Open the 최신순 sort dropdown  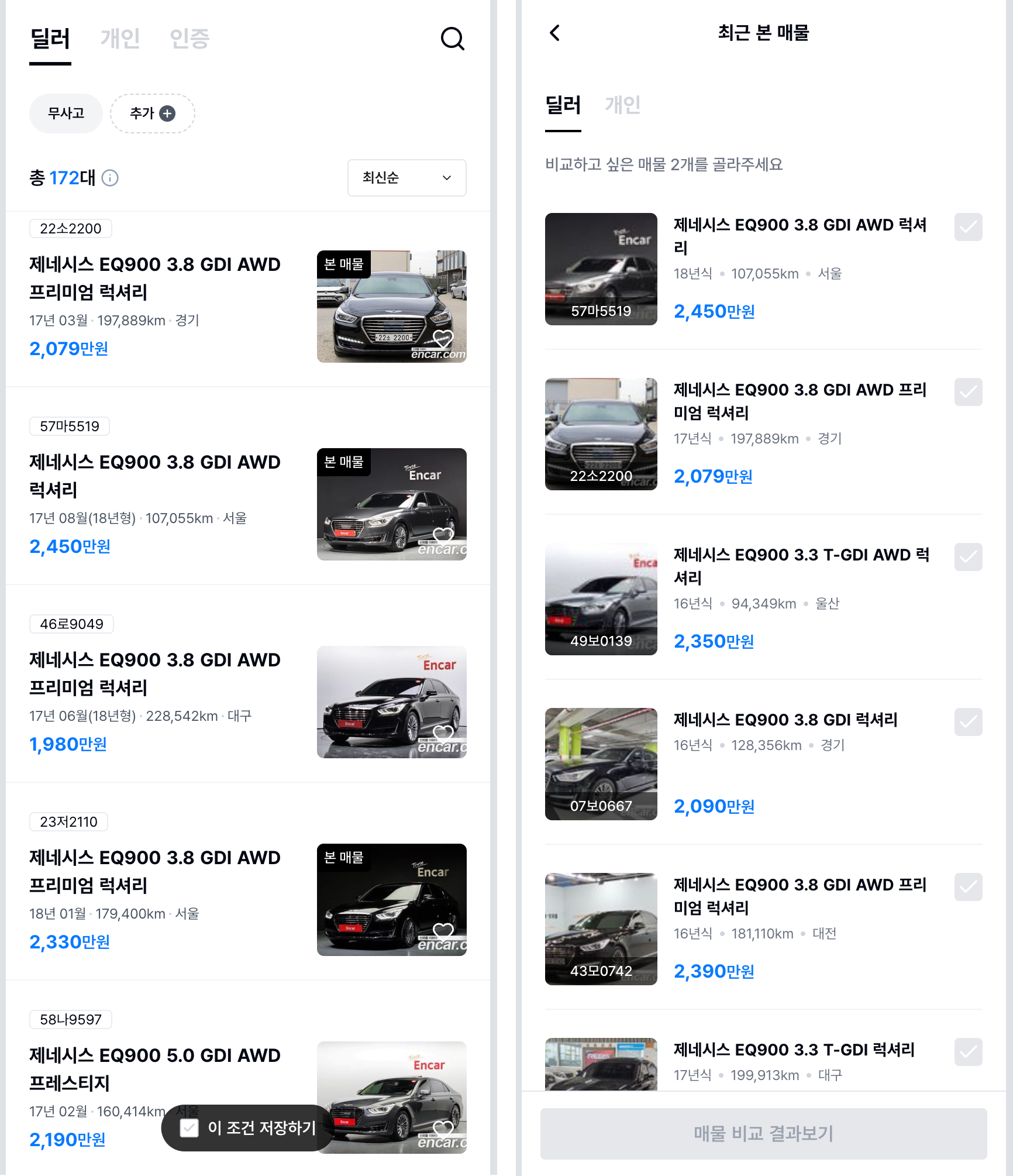(406, 178)
